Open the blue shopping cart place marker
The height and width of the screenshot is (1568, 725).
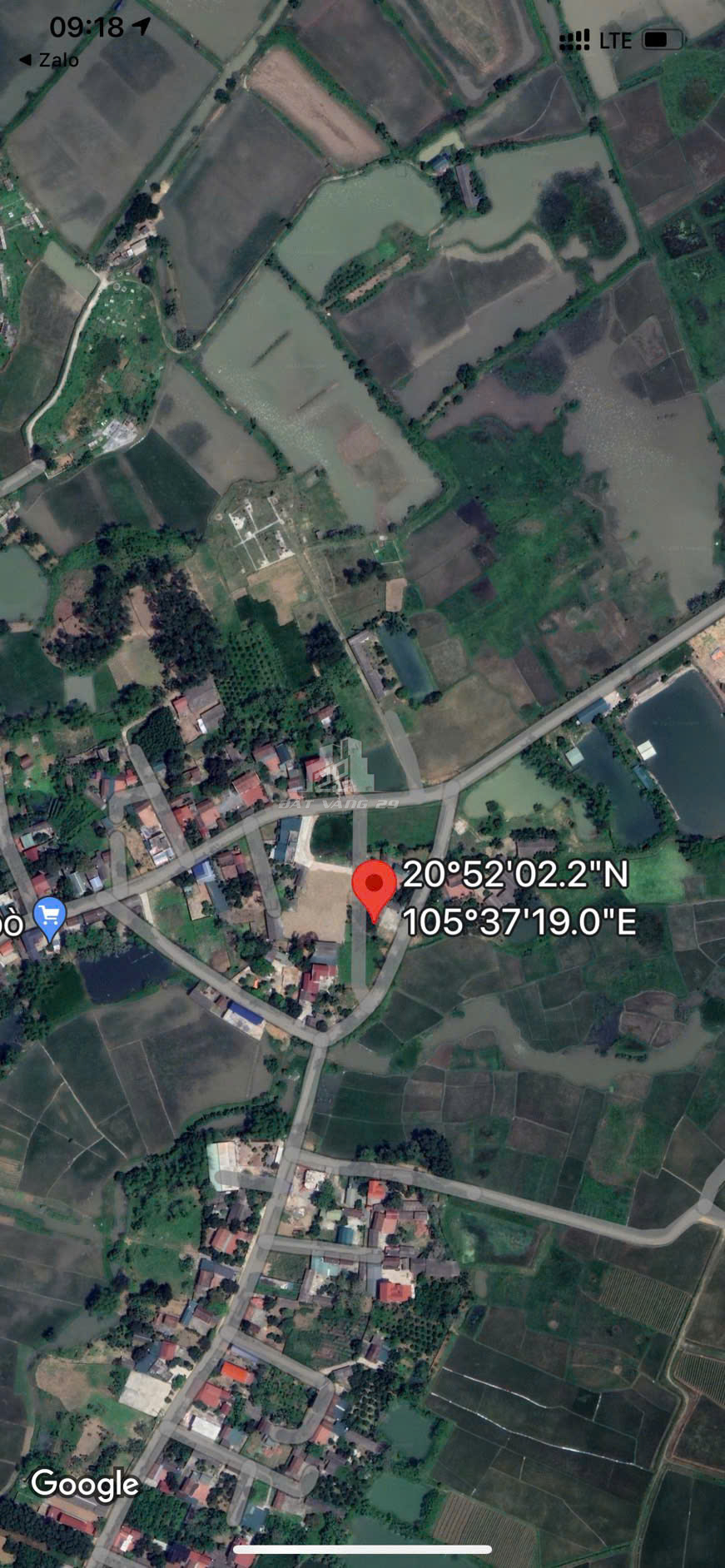click(x=51, y=916)
